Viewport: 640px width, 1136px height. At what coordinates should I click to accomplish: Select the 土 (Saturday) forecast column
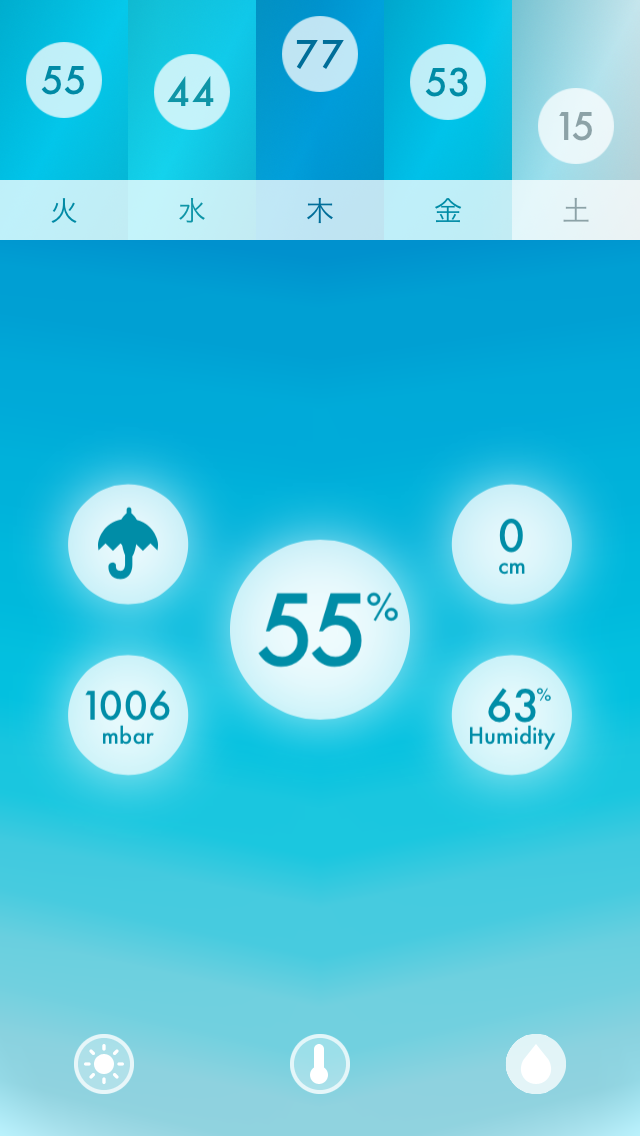(576, 120)
